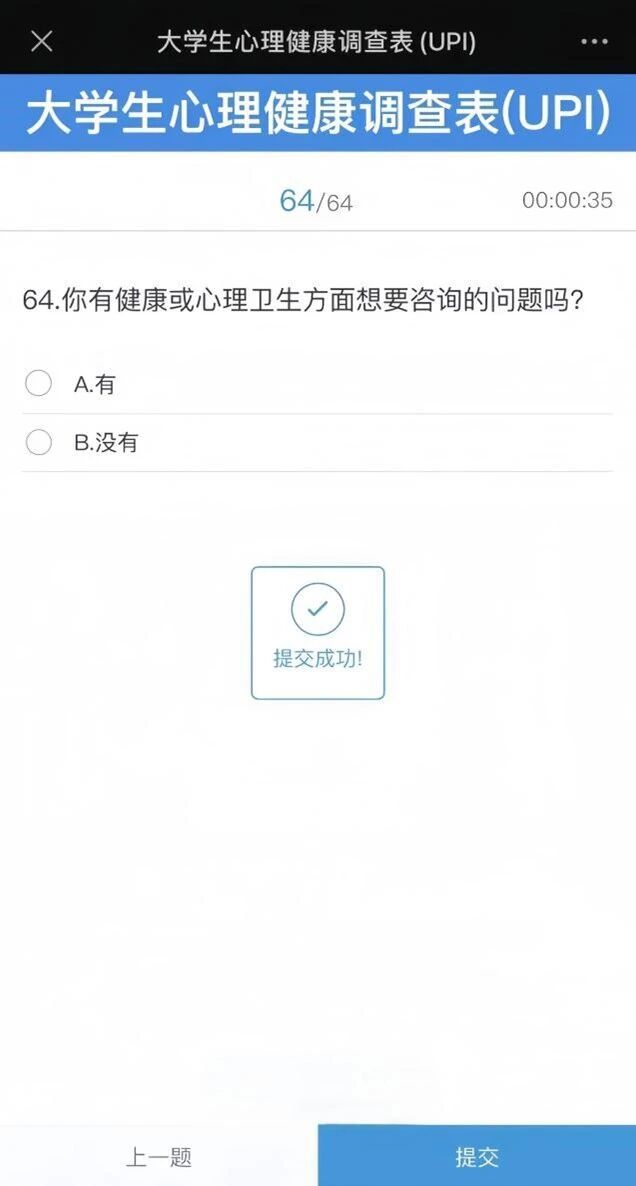Open the three-dot overflow menu

click(594, 42)
